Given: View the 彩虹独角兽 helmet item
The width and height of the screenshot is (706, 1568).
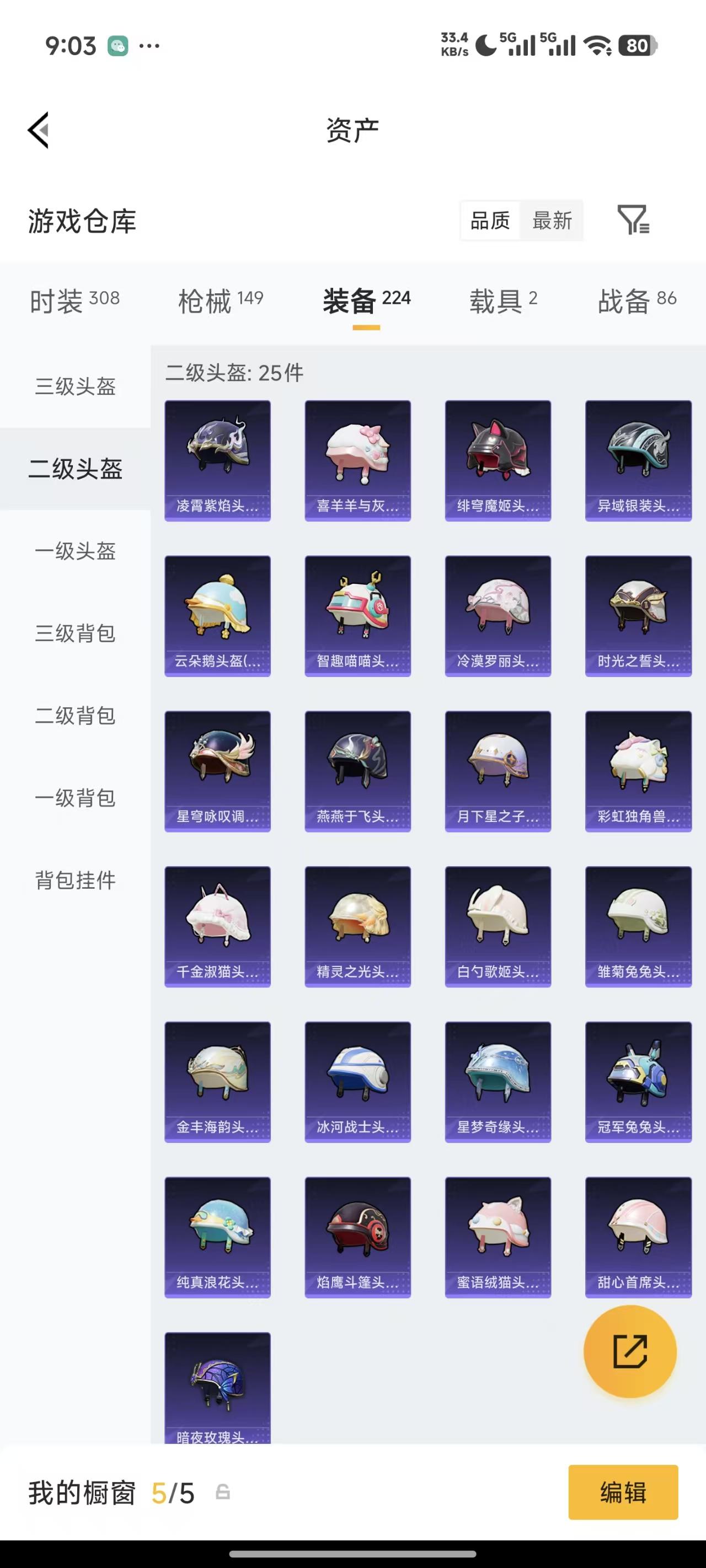Looking at the screenshot, I should (x=638, y=771).
